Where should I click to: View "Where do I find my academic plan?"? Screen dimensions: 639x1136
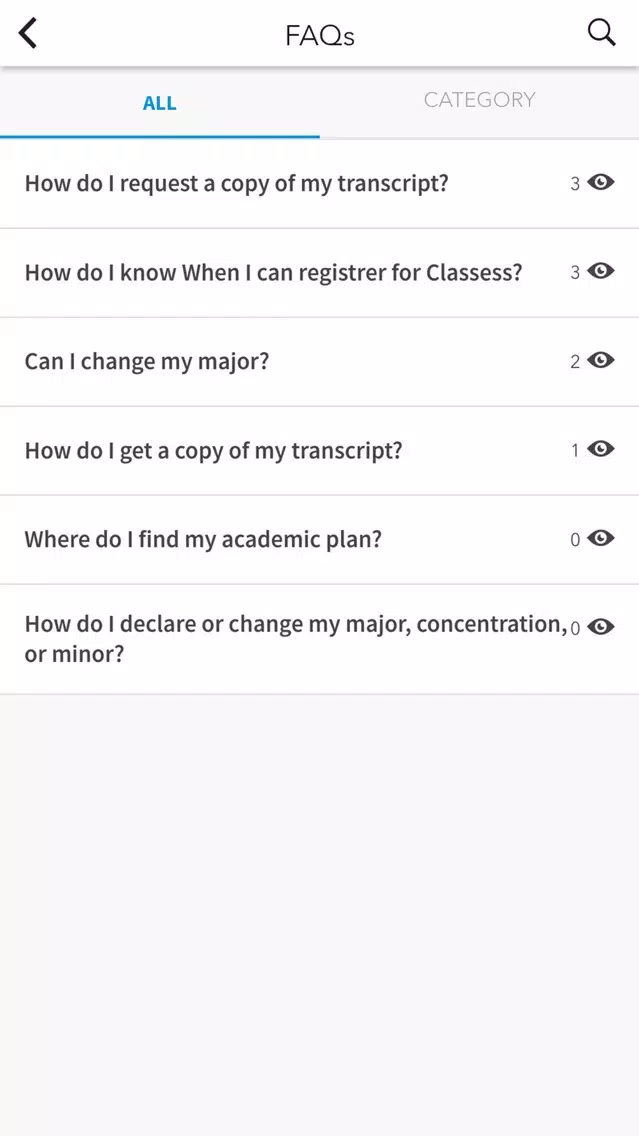(320, 540)
